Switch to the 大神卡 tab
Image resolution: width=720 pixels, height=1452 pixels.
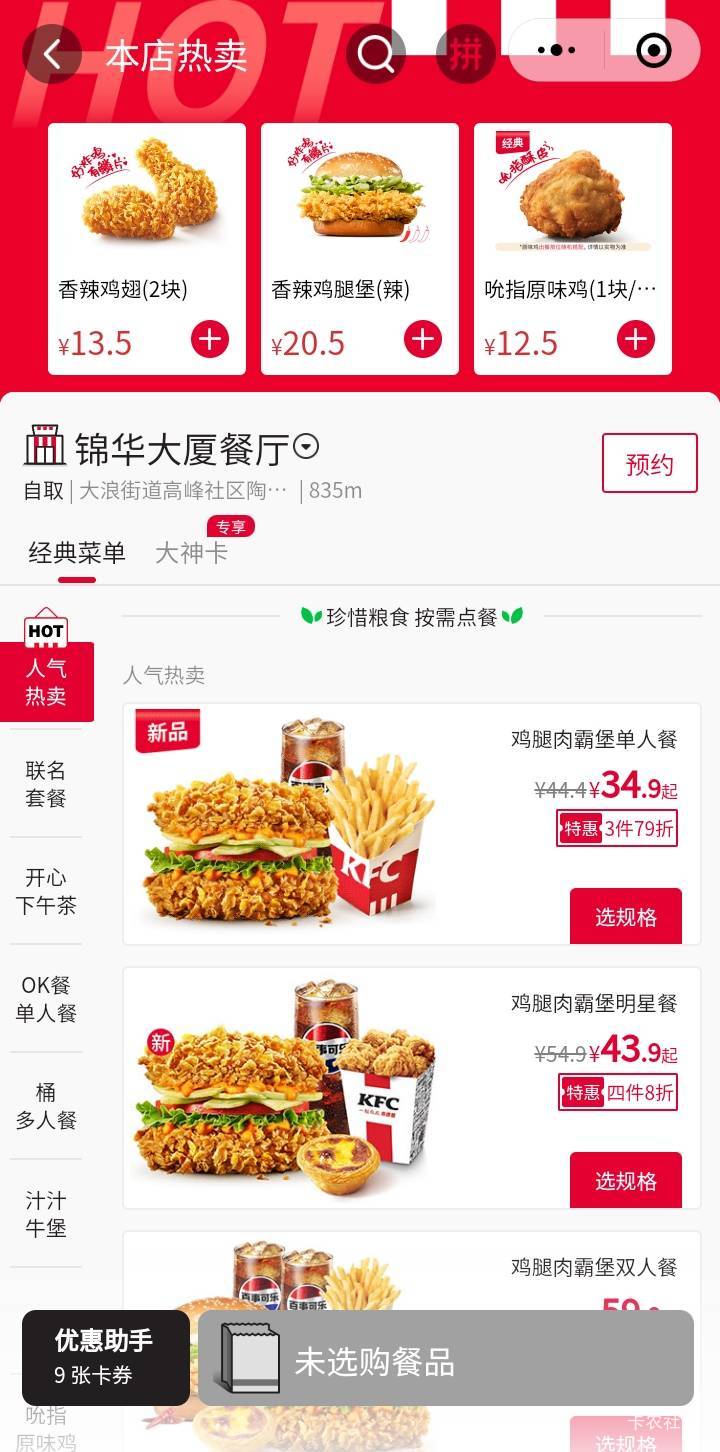click(191, 552)
